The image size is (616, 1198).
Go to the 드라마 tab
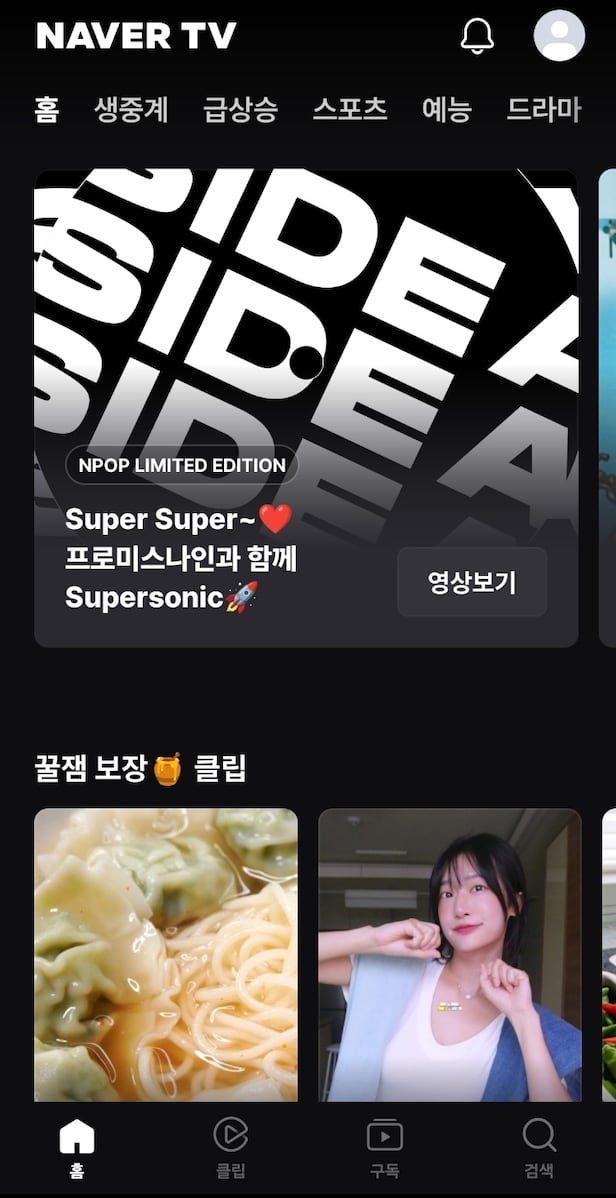[543, 109]
